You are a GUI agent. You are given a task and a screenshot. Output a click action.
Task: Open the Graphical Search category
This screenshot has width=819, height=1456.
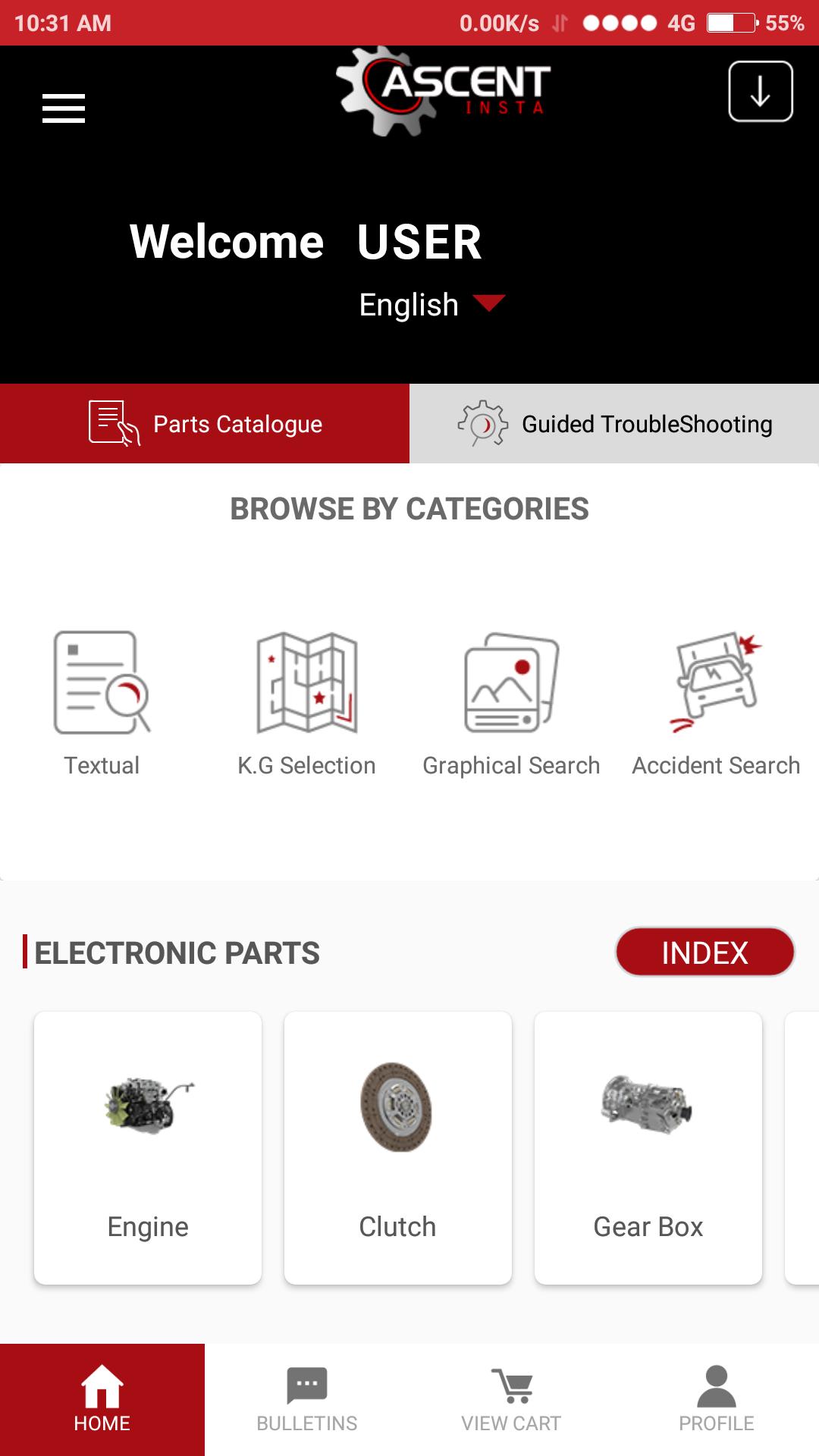point(511,702)
